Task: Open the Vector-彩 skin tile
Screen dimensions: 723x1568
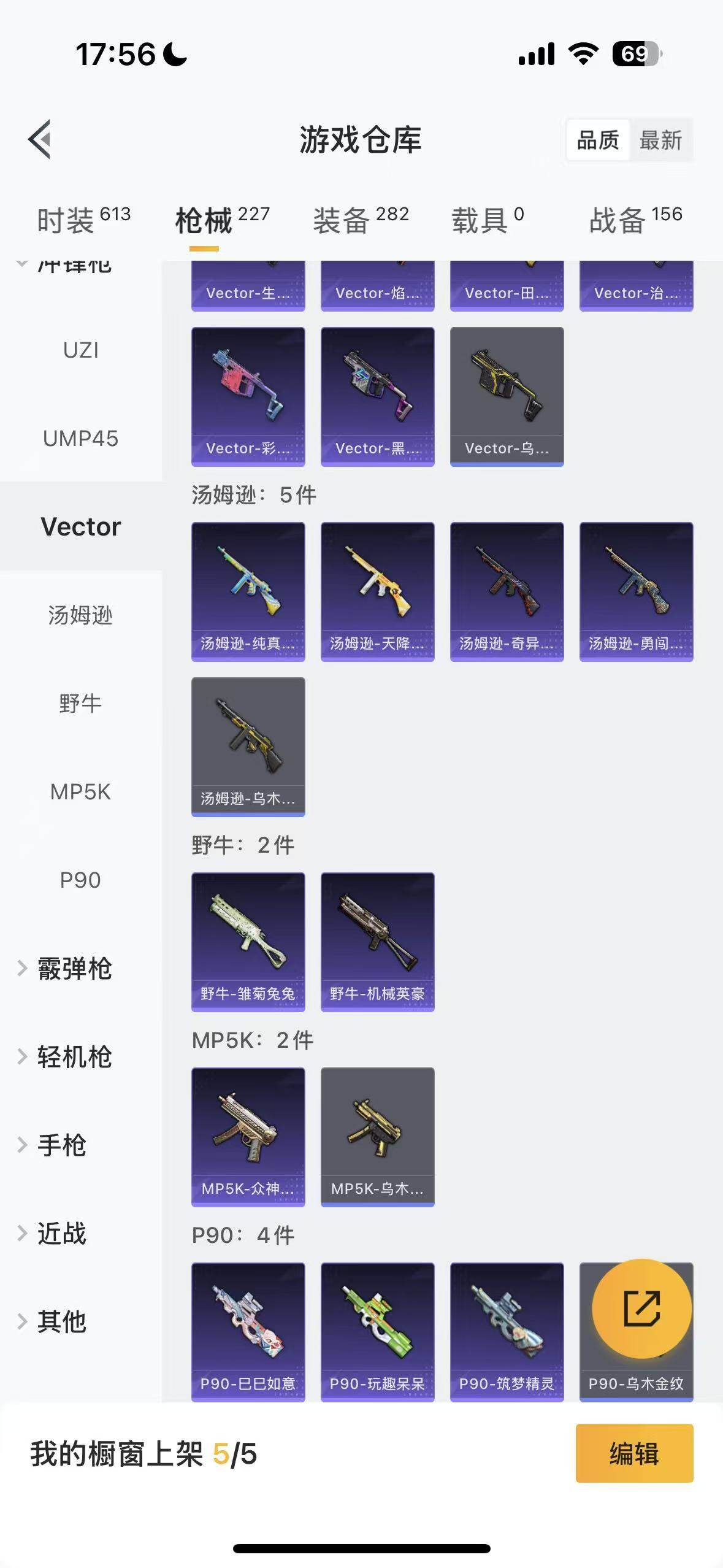Action: pos(248,396)
